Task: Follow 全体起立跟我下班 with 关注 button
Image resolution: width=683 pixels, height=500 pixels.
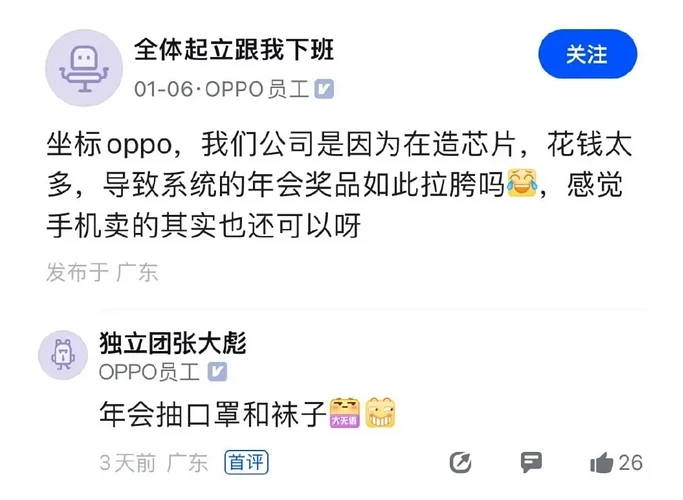Action: click(587, 54)
